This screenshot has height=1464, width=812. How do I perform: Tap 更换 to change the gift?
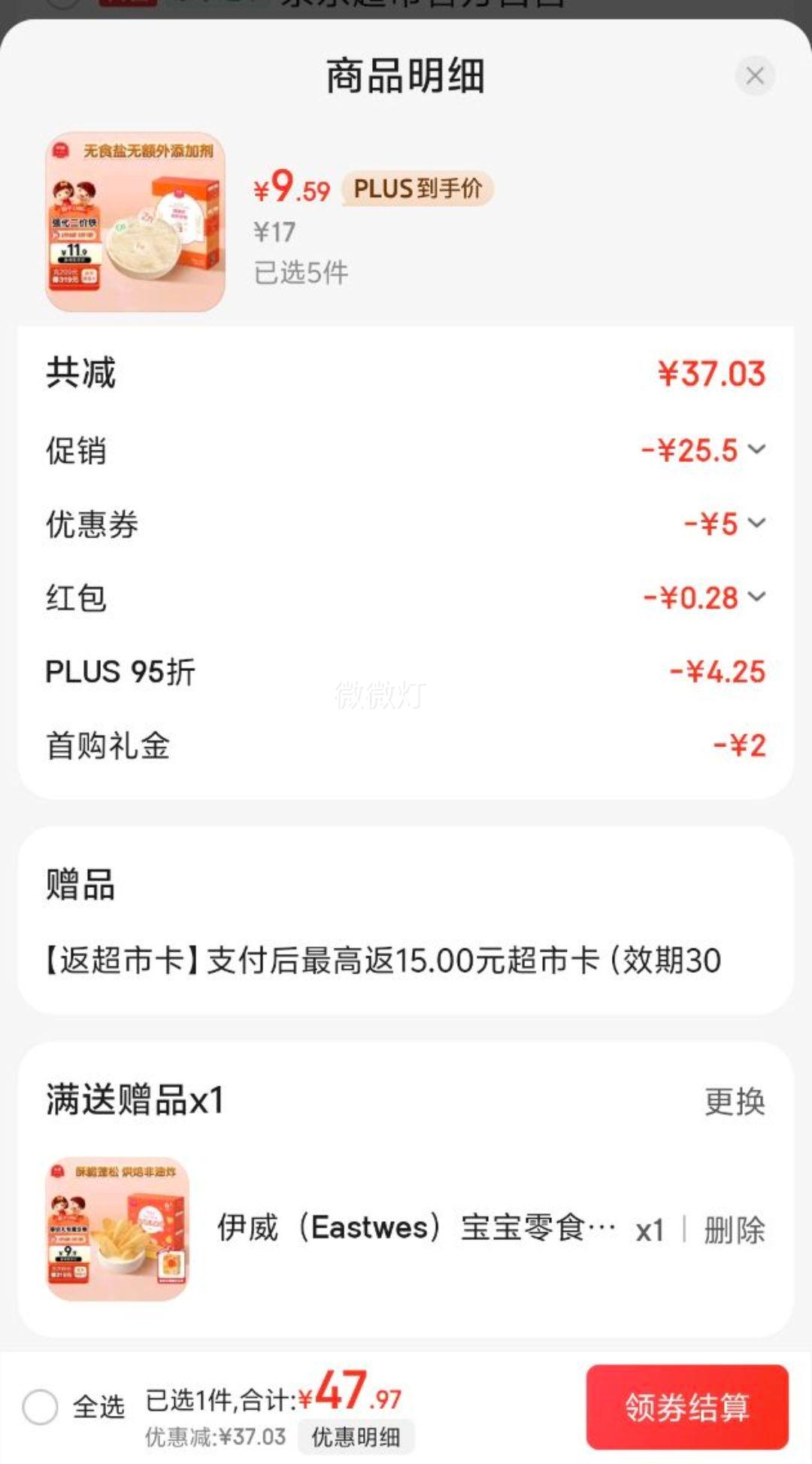(735, 1101)
